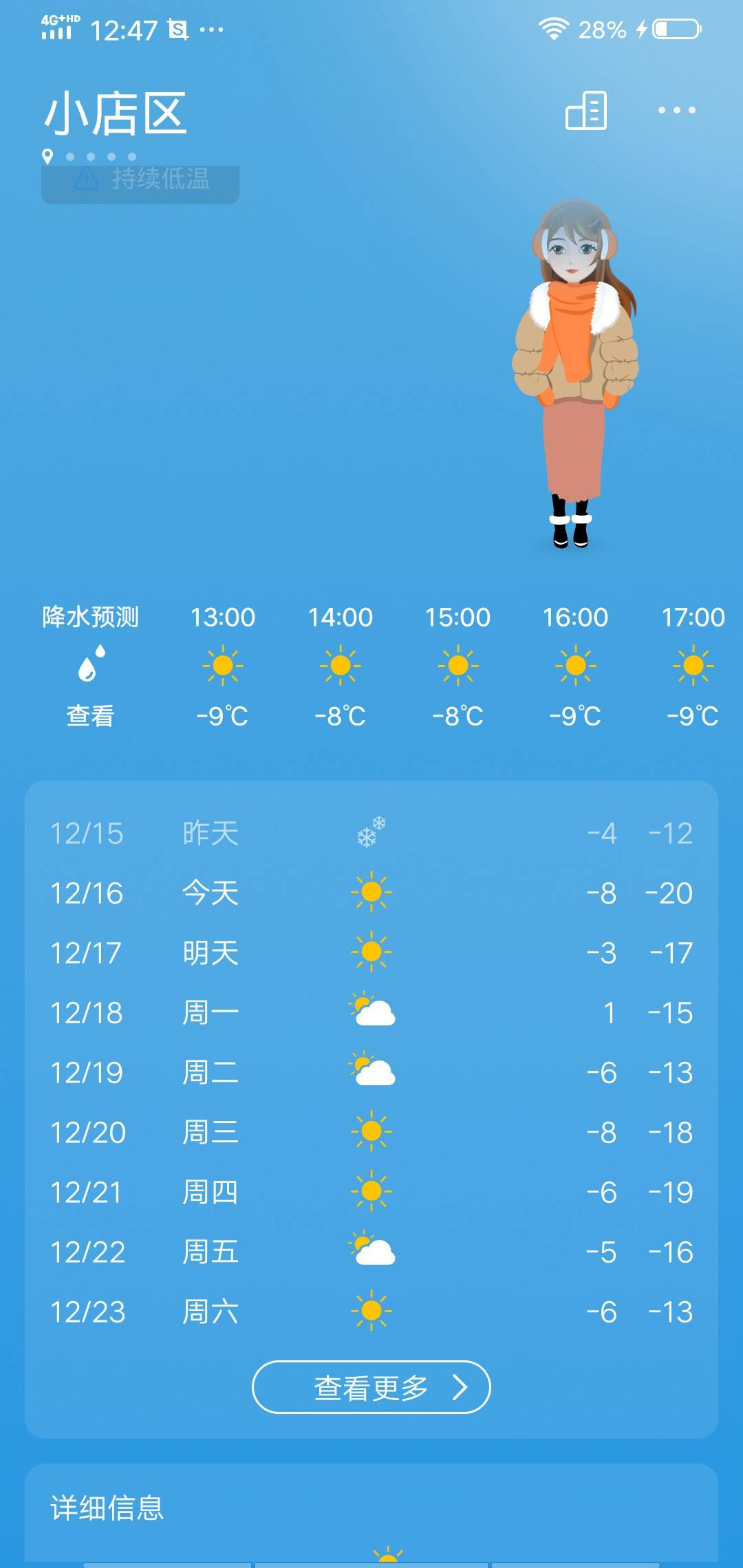Tap the Wi-Fi status icon
Screen dimensions: 743x1568
(555, 26)
